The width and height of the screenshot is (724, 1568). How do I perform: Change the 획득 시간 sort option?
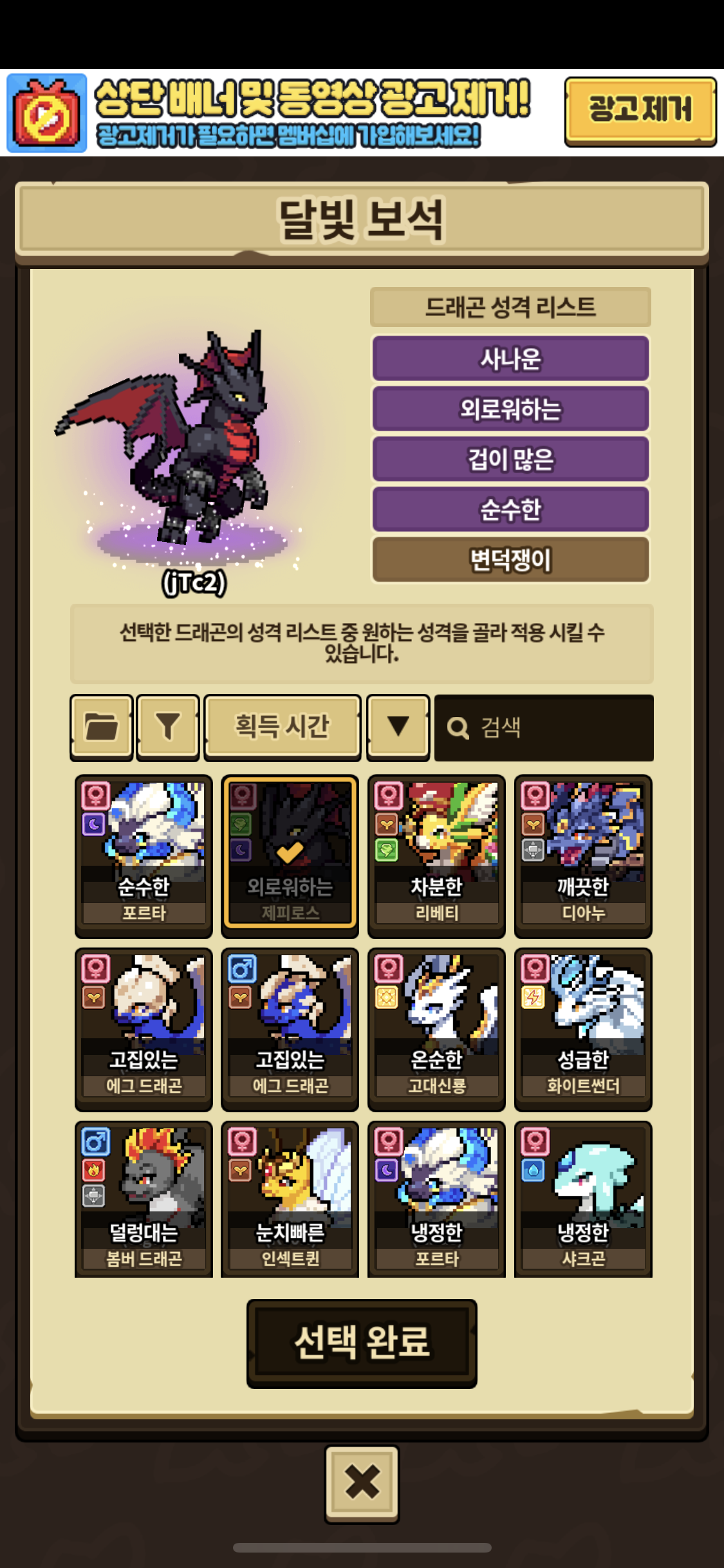pyautogui.click(x=282, y=727)
